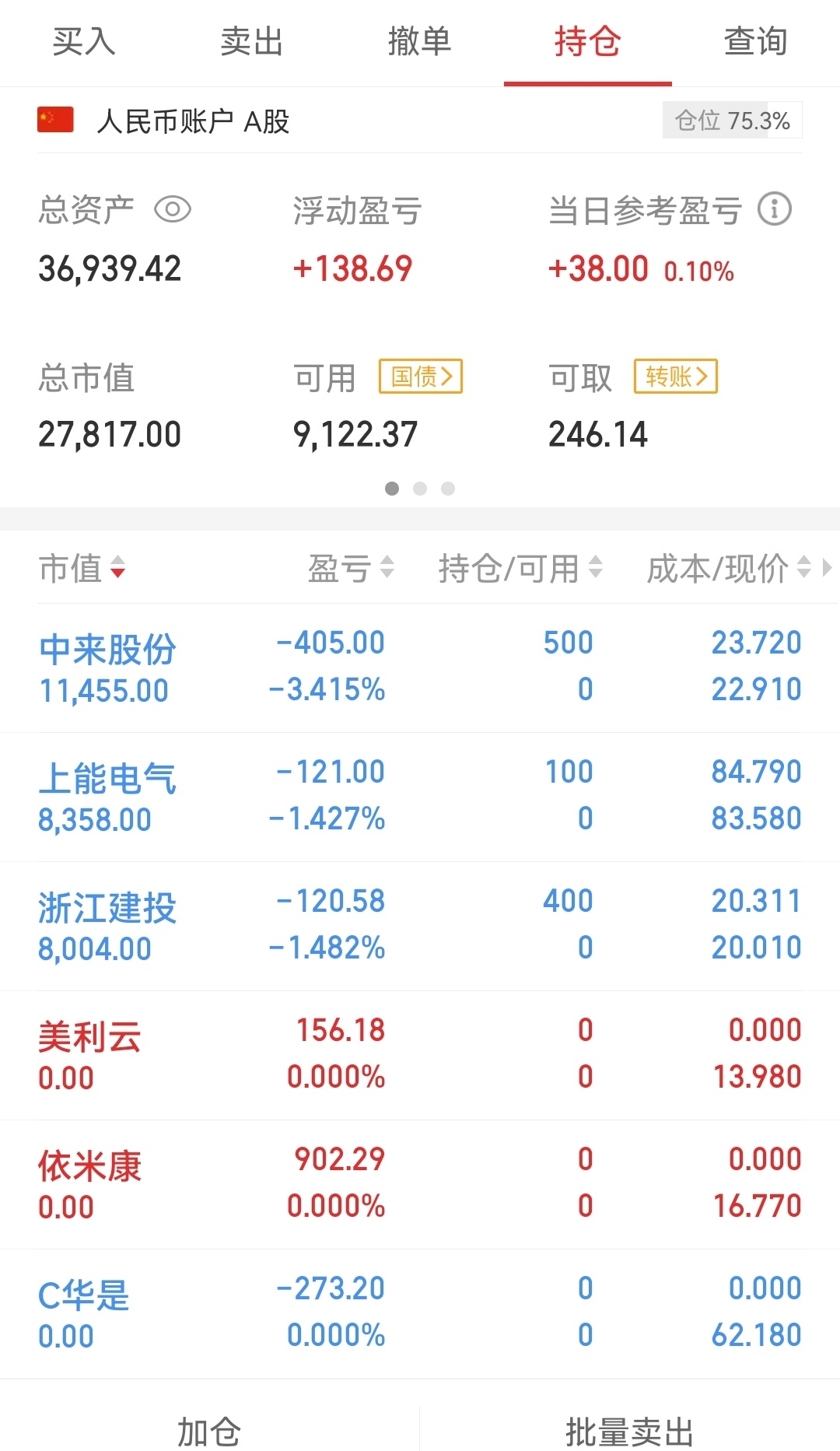Image resolution: width=840 pixels, height=1451 pixels.
Task: Open the 撤单 tab
Action: click(x=420, y=42)
